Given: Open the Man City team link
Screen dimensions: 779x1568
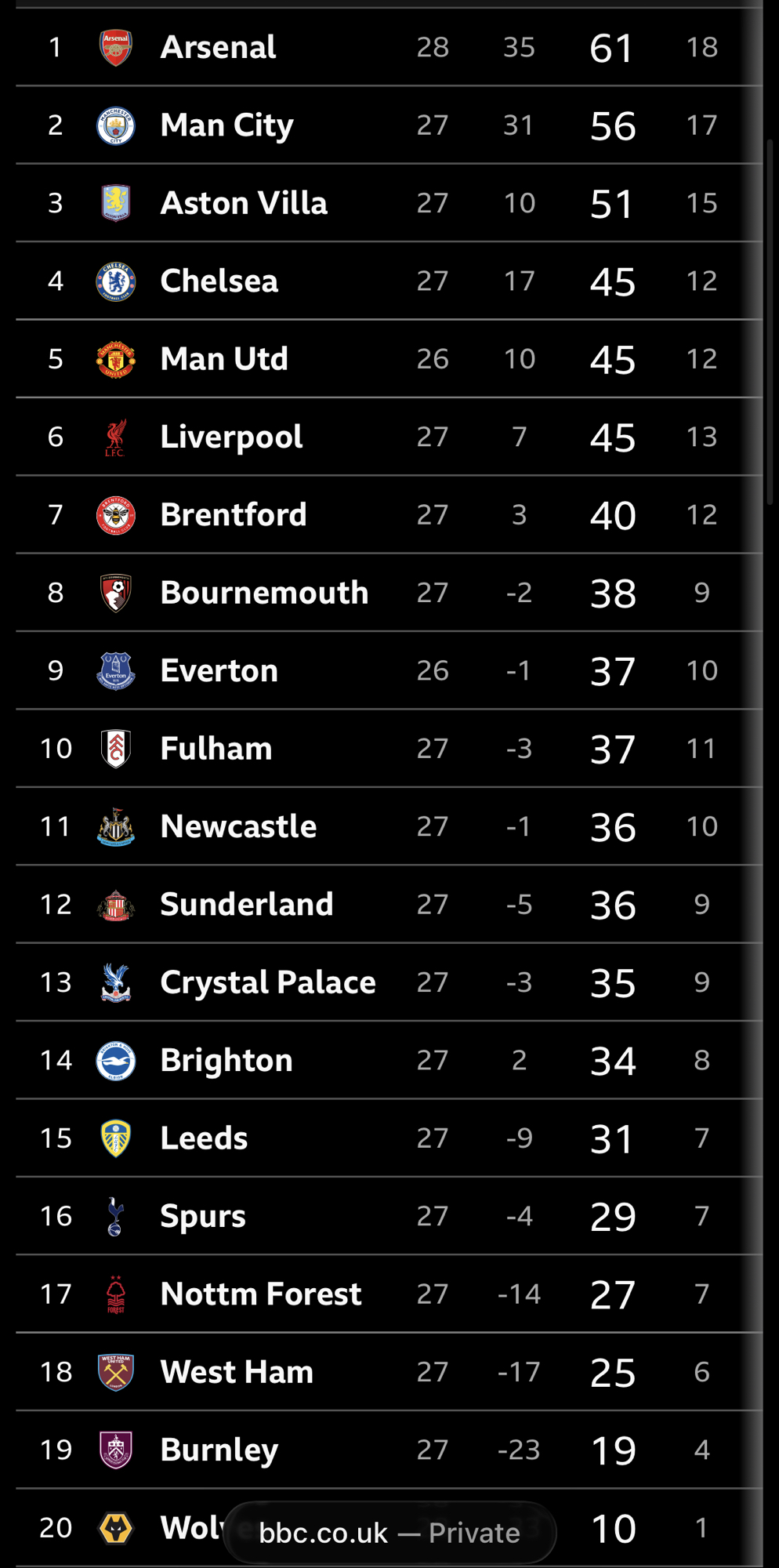Looking at the screenshot, I should click(226, 125).
